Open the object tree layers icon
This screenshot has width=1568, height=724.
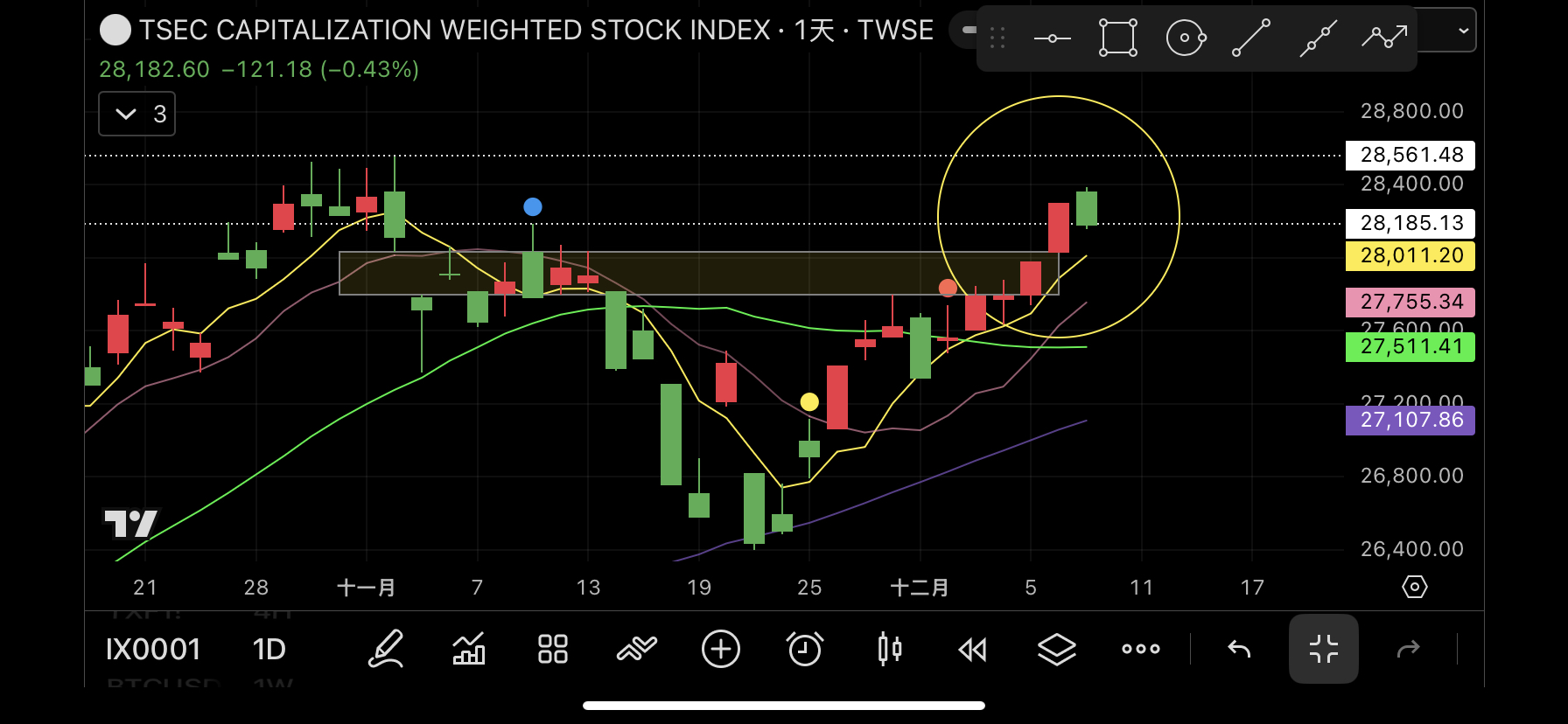1056,650
